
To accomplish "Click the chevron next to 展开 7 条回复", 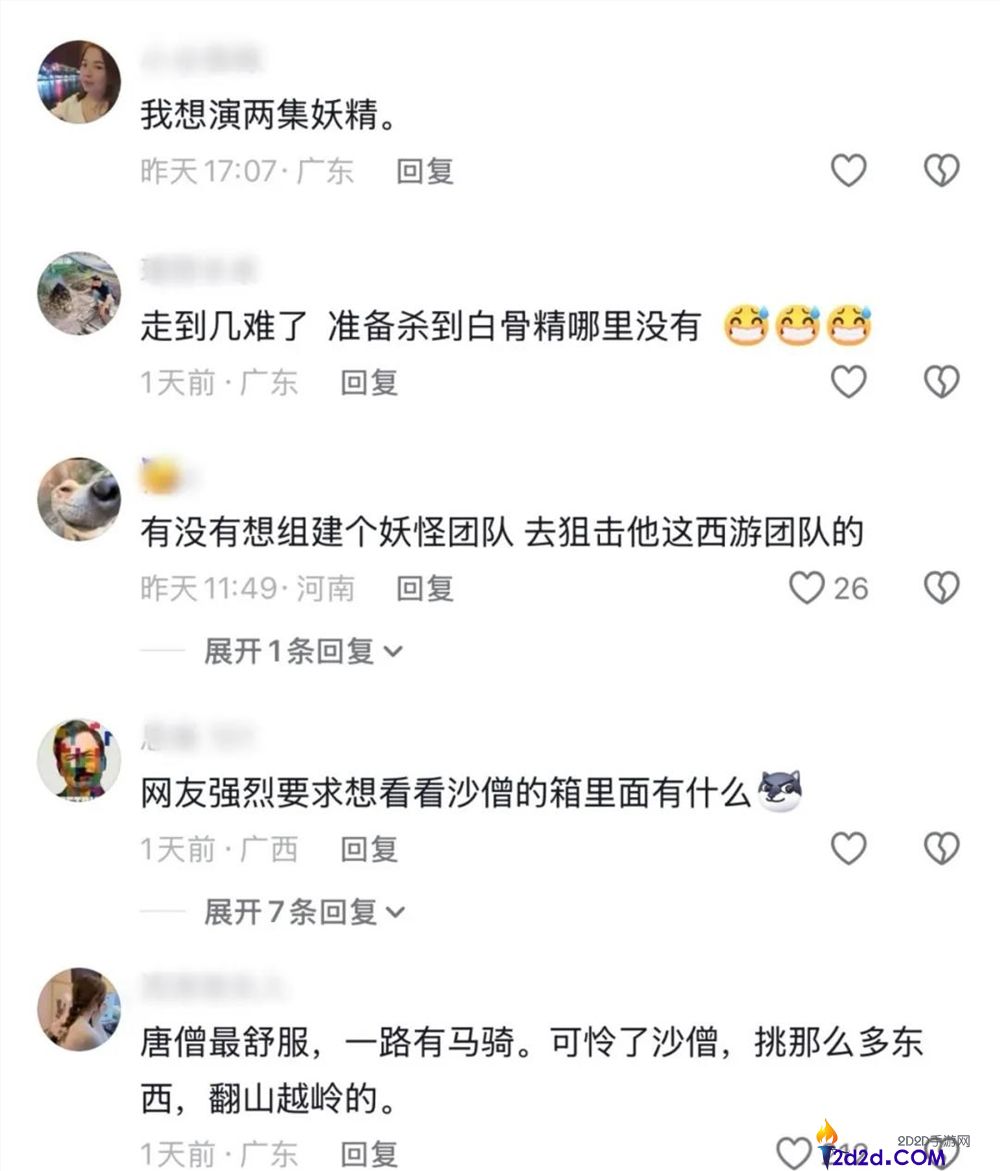I will click(x=397, y=912).
